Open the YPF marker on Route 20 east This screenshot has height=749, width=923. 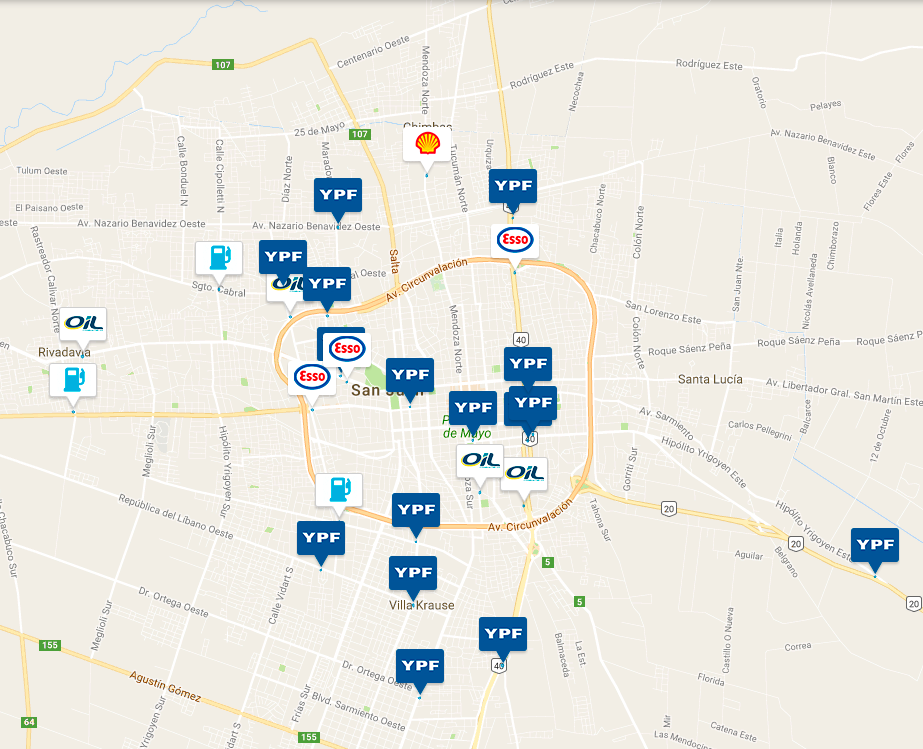click(875, 545)
